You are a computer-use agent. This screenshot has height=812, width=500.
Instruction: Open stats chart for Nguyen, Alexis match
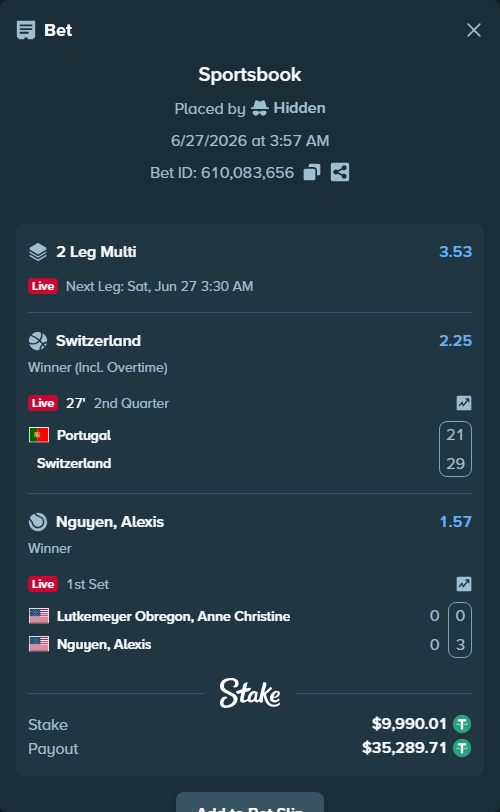click(464, 584)
